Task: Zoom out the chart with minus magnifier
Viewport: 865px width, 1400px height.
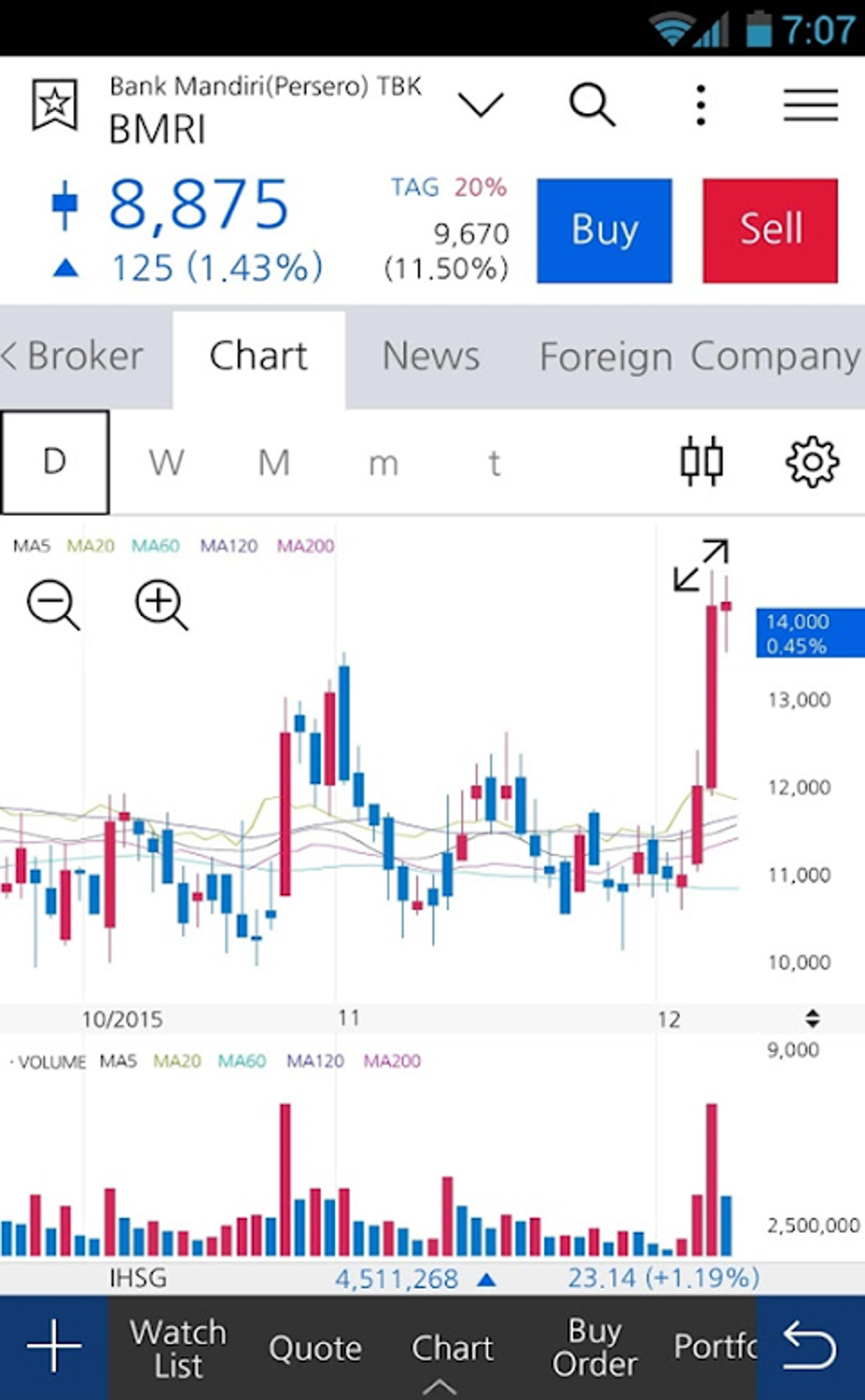Action: click(x=53, y=605)
